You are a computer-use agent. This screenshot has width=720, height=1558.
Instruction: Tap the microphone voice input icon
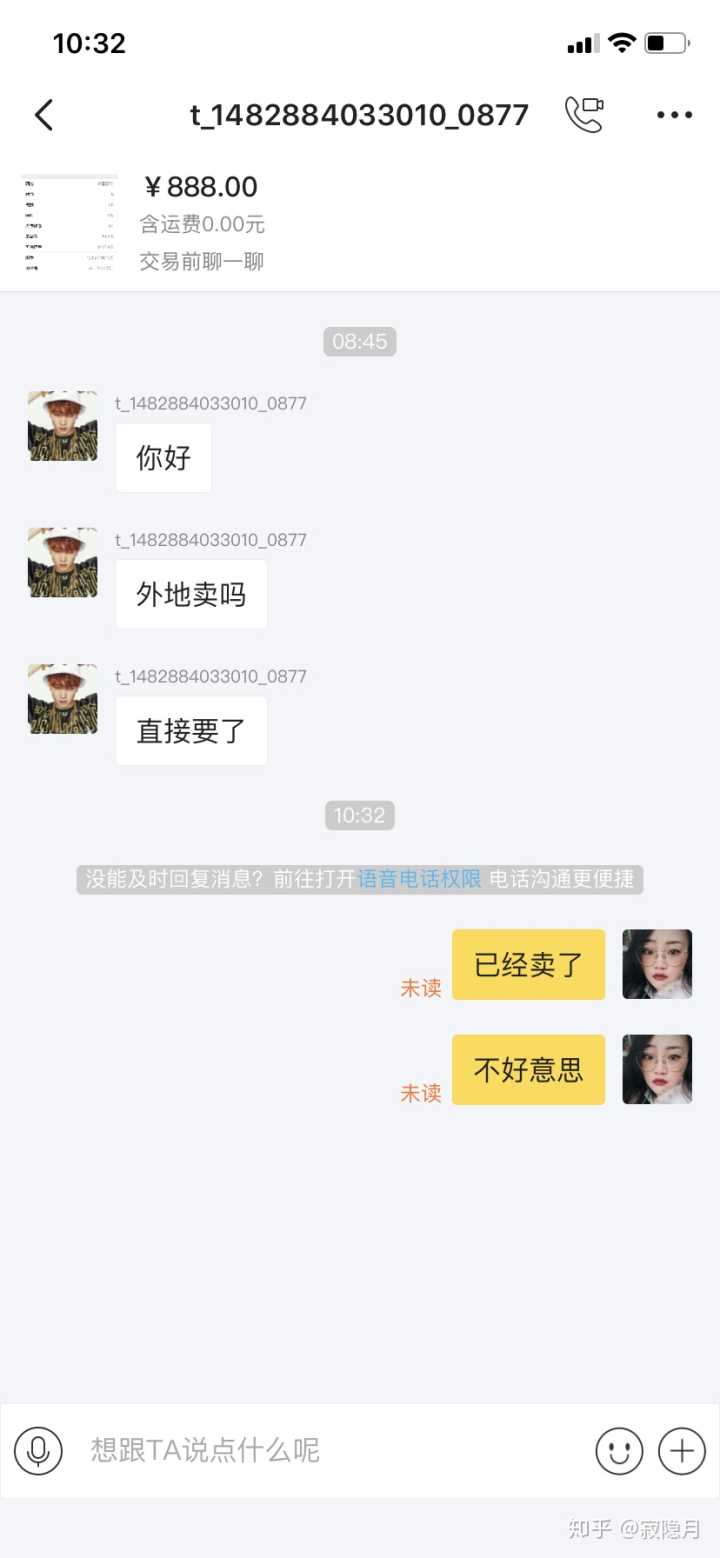pos(38,1450)
